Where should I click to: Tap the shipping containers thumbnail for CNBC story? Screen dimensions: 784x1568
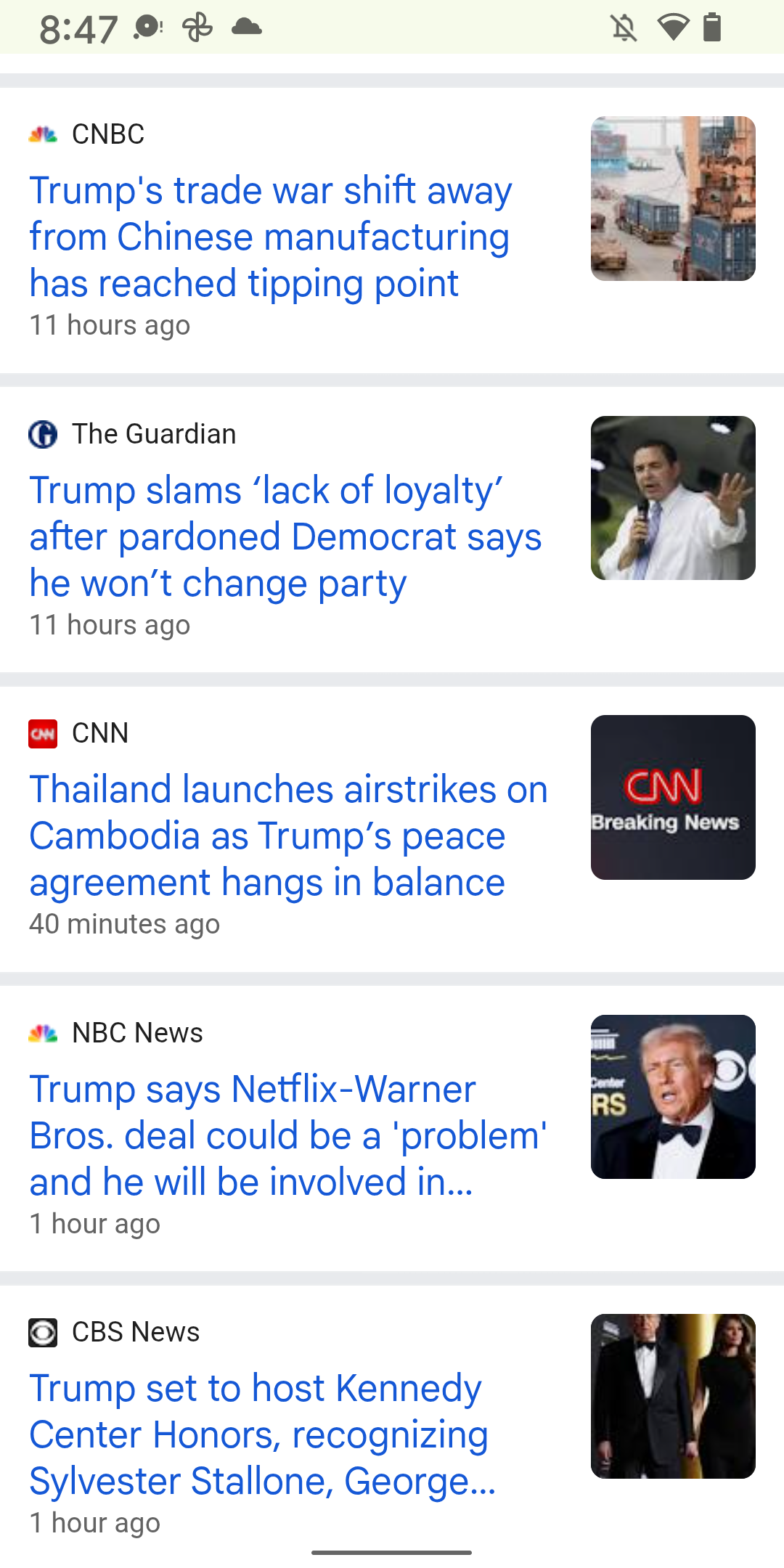tap(673, 198)
